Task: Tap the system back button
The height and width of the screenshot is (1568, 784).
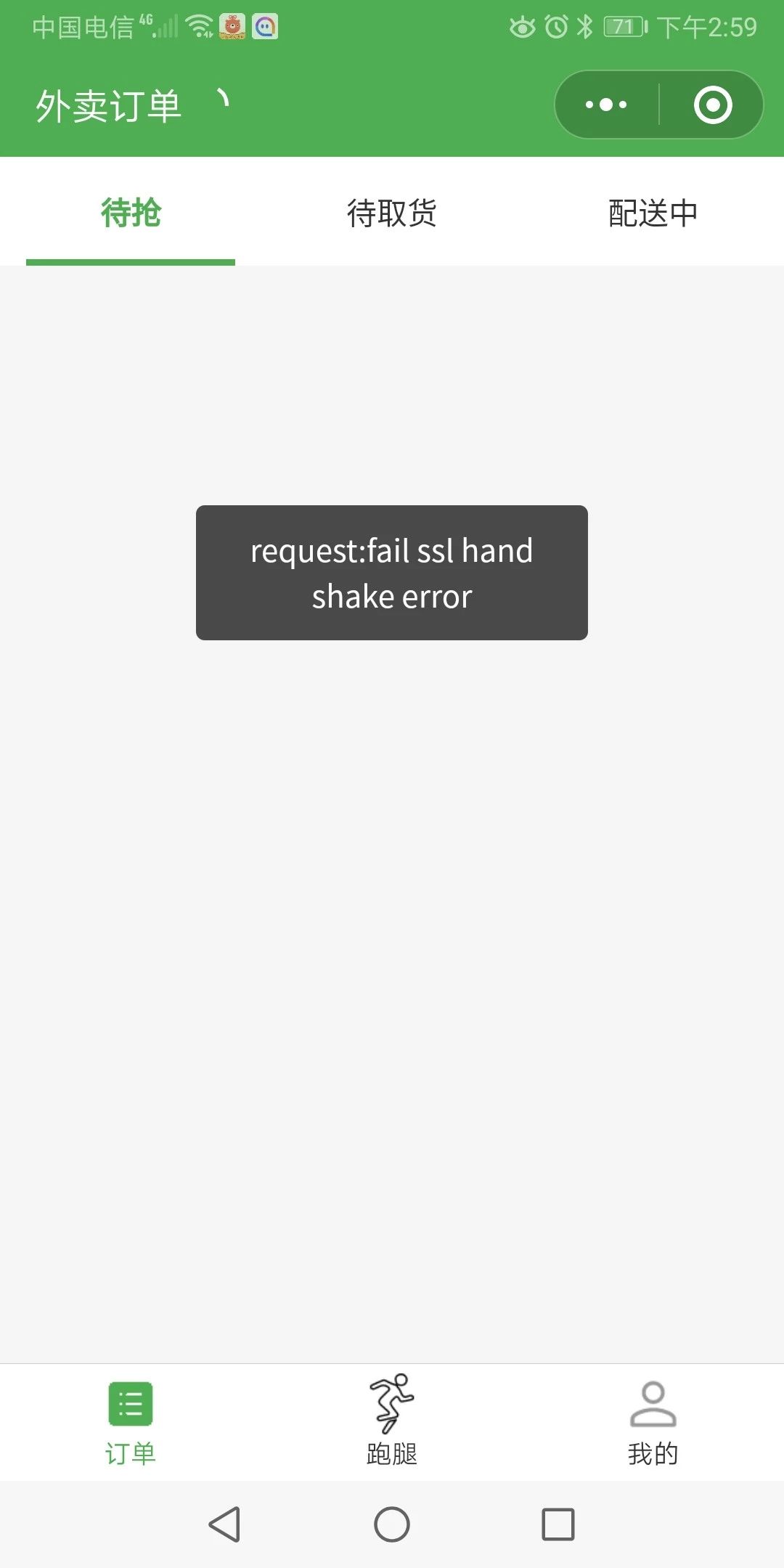Action: point(225,1524)
